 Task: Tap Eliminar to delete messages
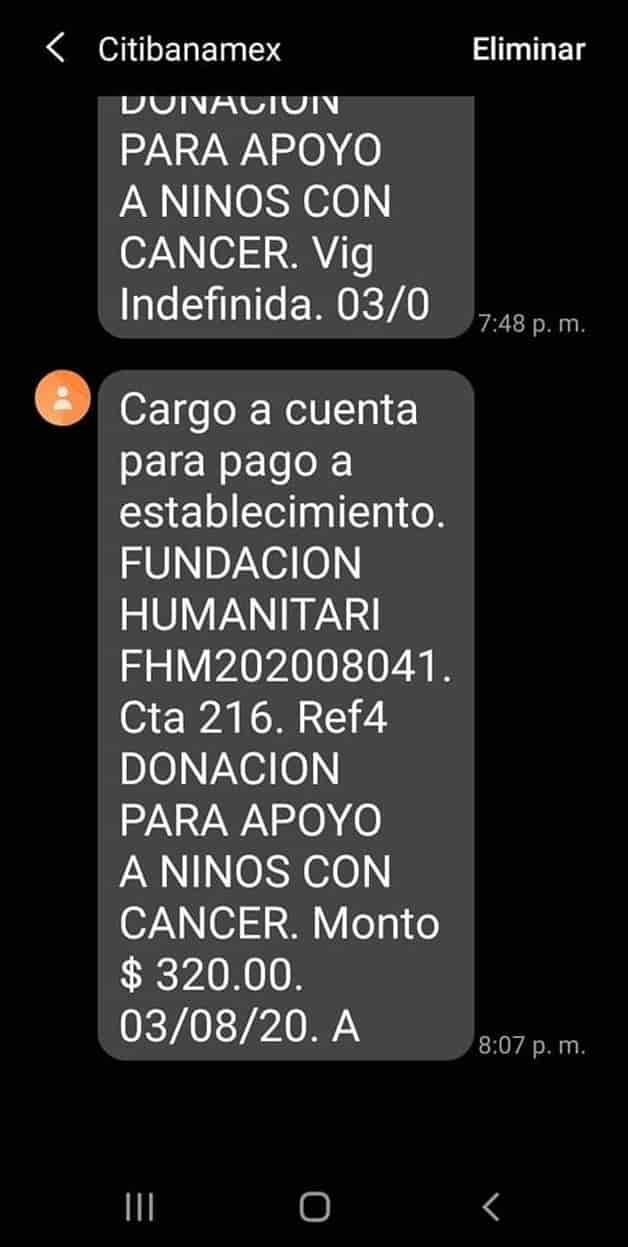pyautogui.click(x=528, y=49)
